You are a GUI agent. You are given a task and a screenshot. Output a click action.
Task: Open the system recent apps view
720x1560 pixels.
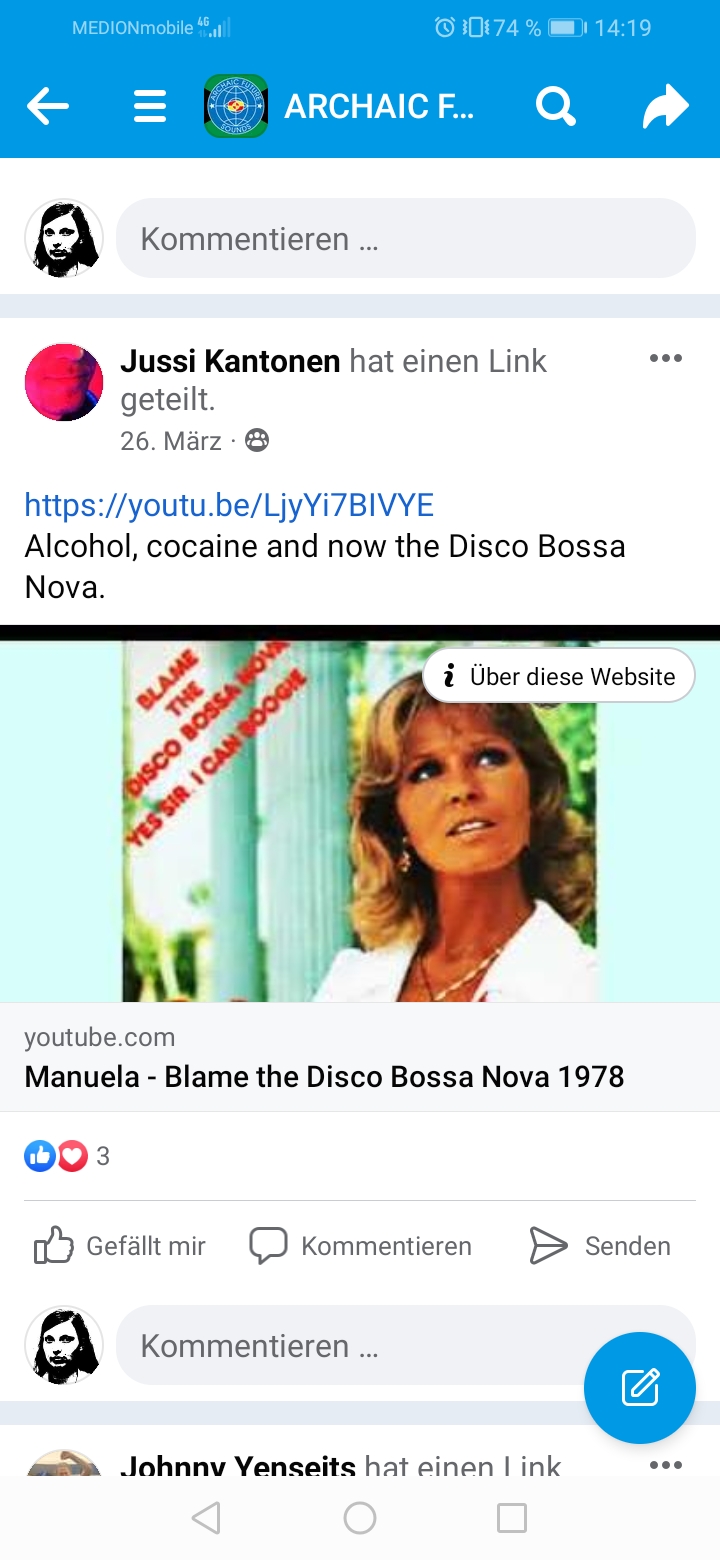511,1518
